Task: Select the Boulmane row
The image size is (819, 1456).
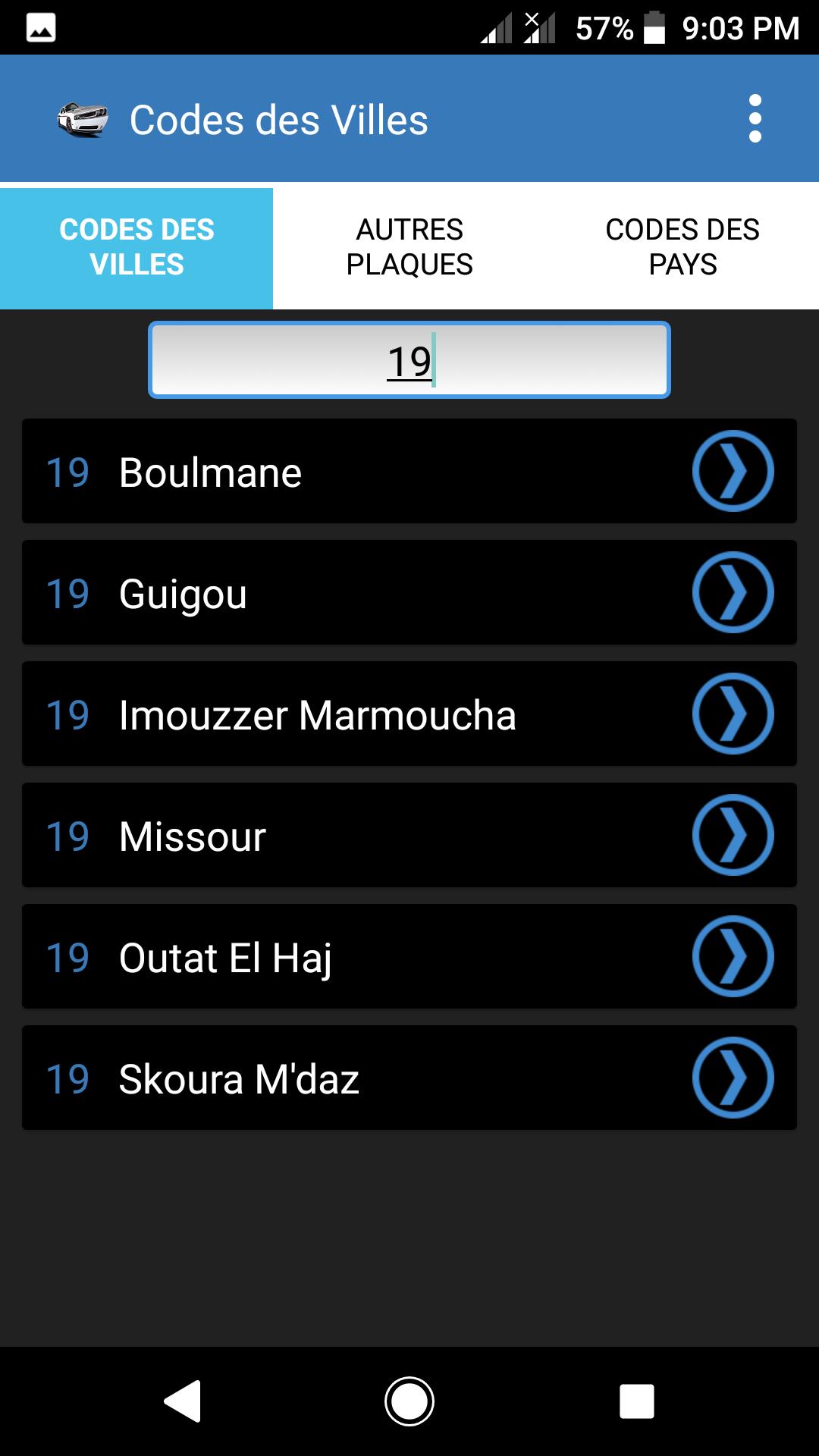Action: point(303,471)
